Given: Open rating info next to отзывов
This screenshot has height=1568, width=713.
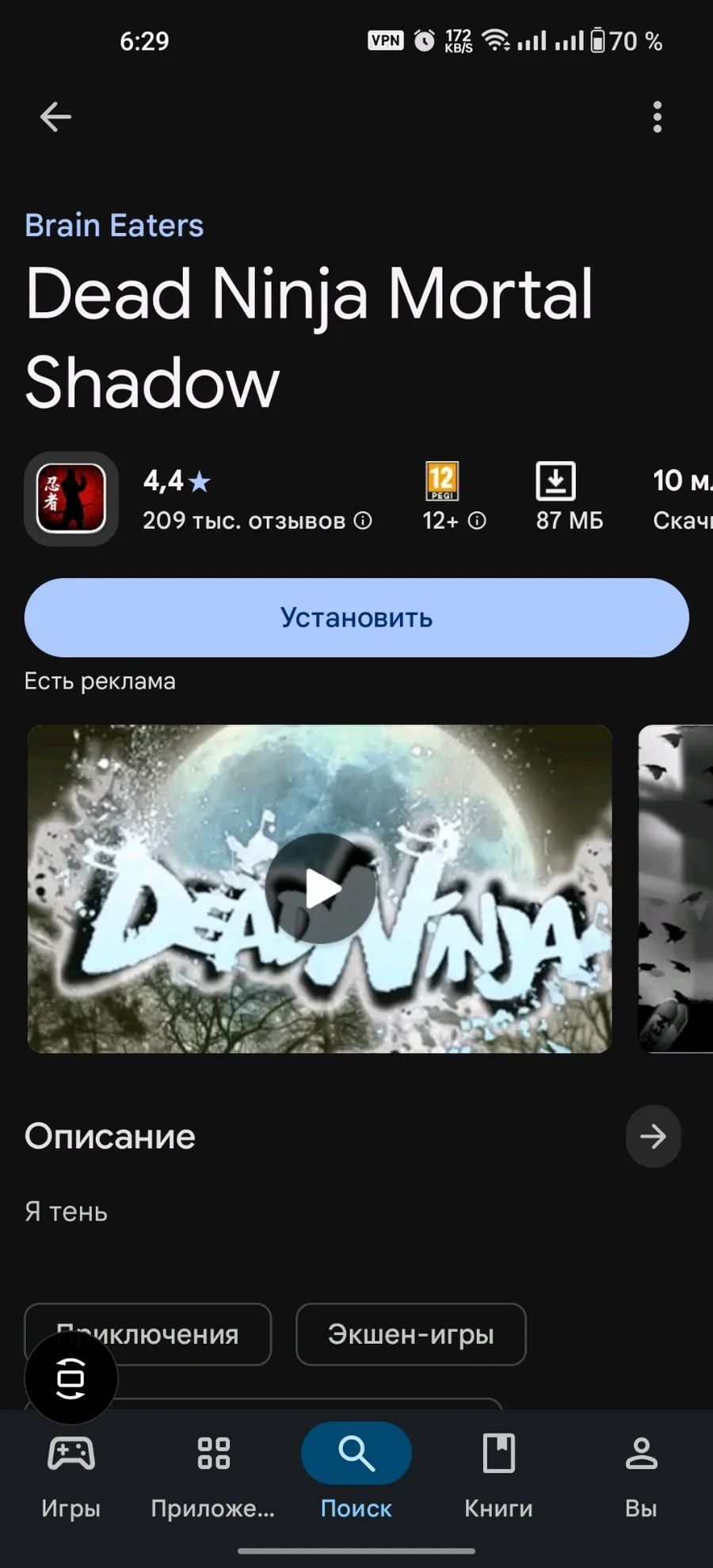Looking at the screenshot, I should [363, 521].
